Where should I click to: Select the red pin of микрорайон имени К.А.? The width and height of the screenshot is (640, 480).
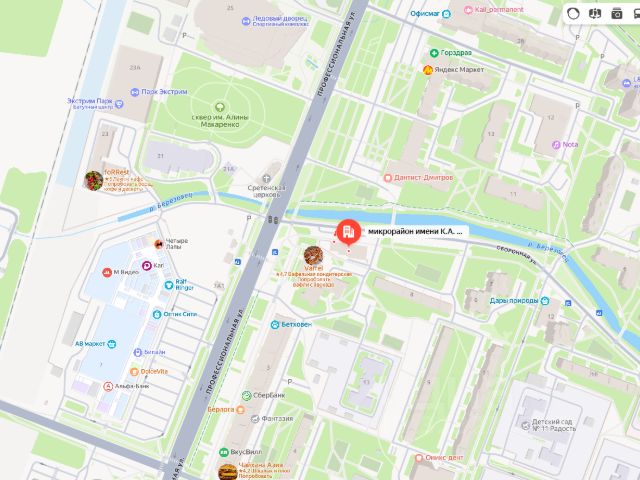[347, 233]
